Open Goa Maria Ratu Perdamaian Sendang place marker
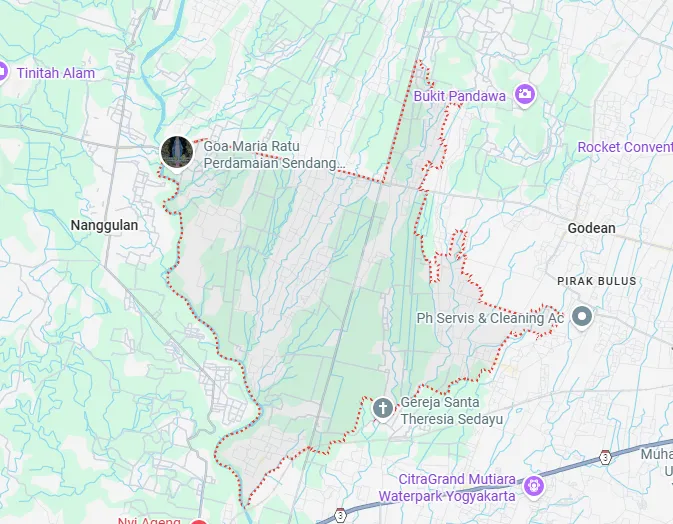 click(175, 152)
